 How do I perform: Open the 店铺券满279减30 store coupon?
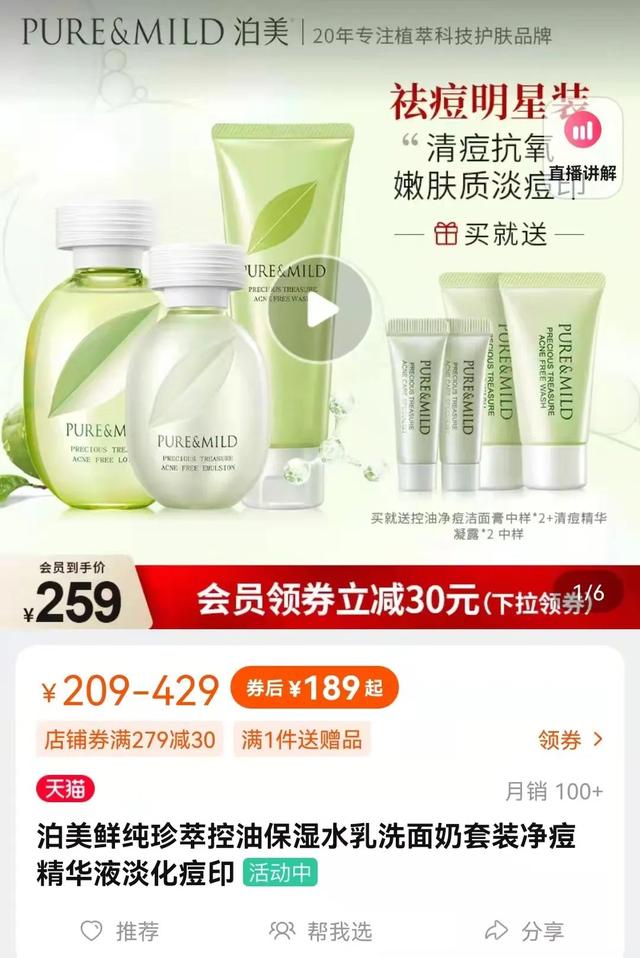pos(129,740)
